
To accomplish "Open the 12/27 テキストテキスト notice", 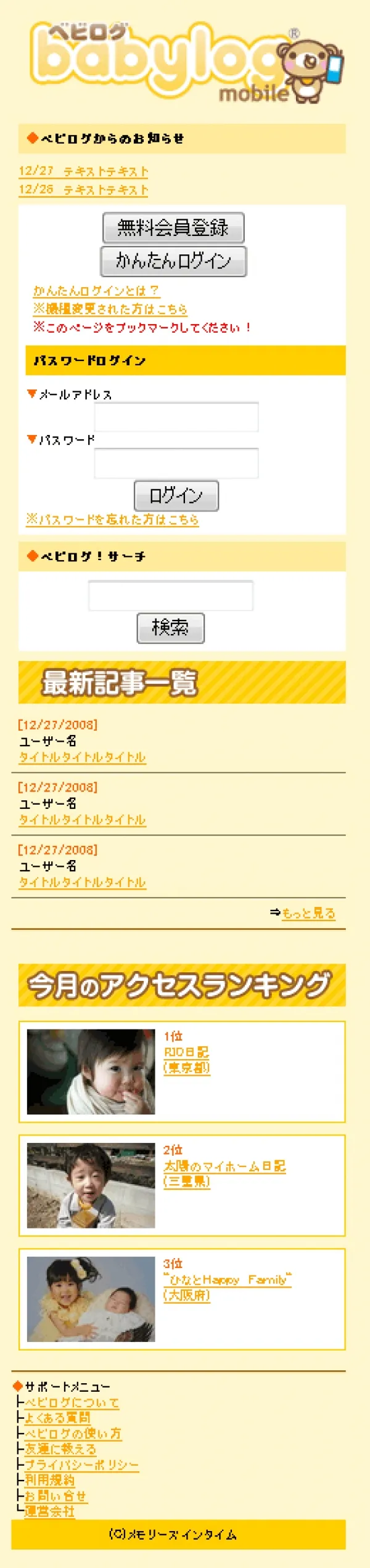I will pos(83,171).
